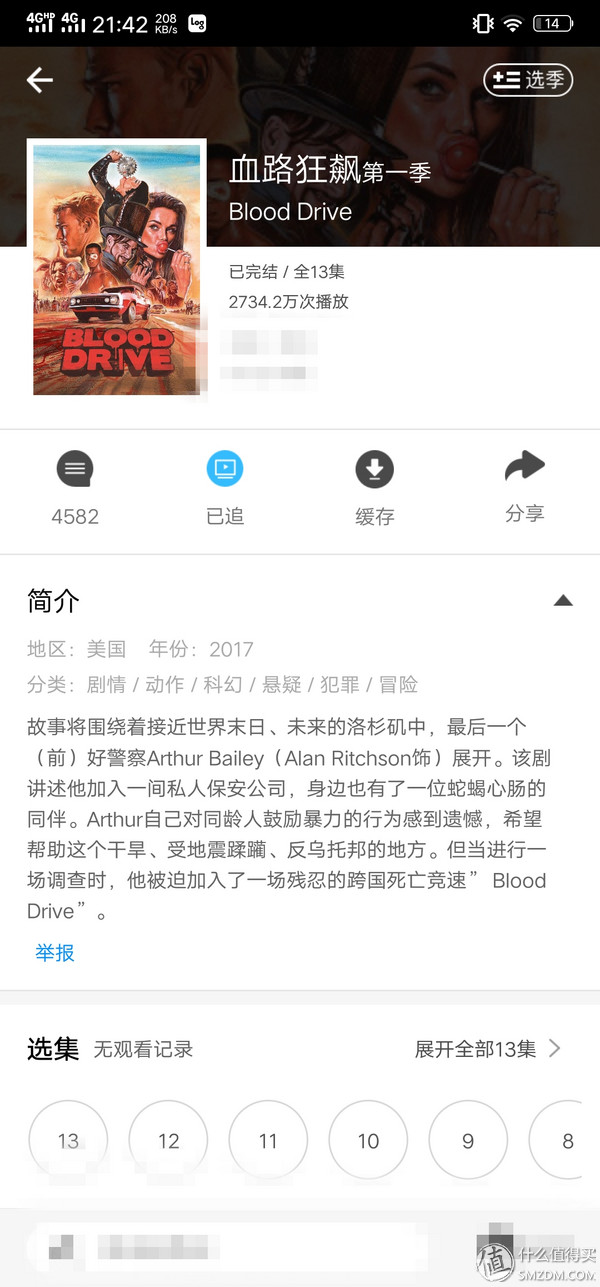Open the 选季 season selector
The image size is (600, 1287).
coord(528,80)
